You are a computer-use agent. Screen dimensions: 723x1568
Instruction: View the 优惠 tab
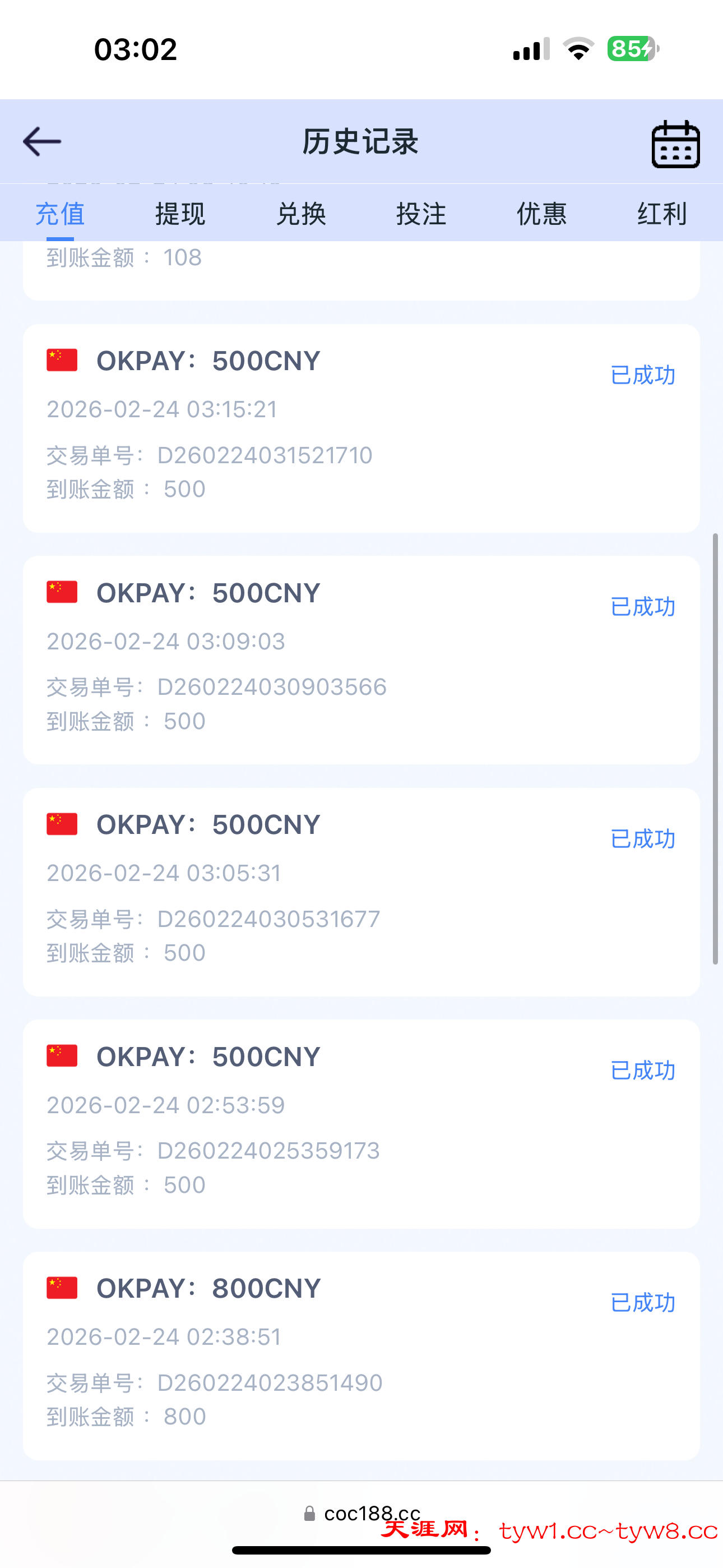click(x=541, y=214)
